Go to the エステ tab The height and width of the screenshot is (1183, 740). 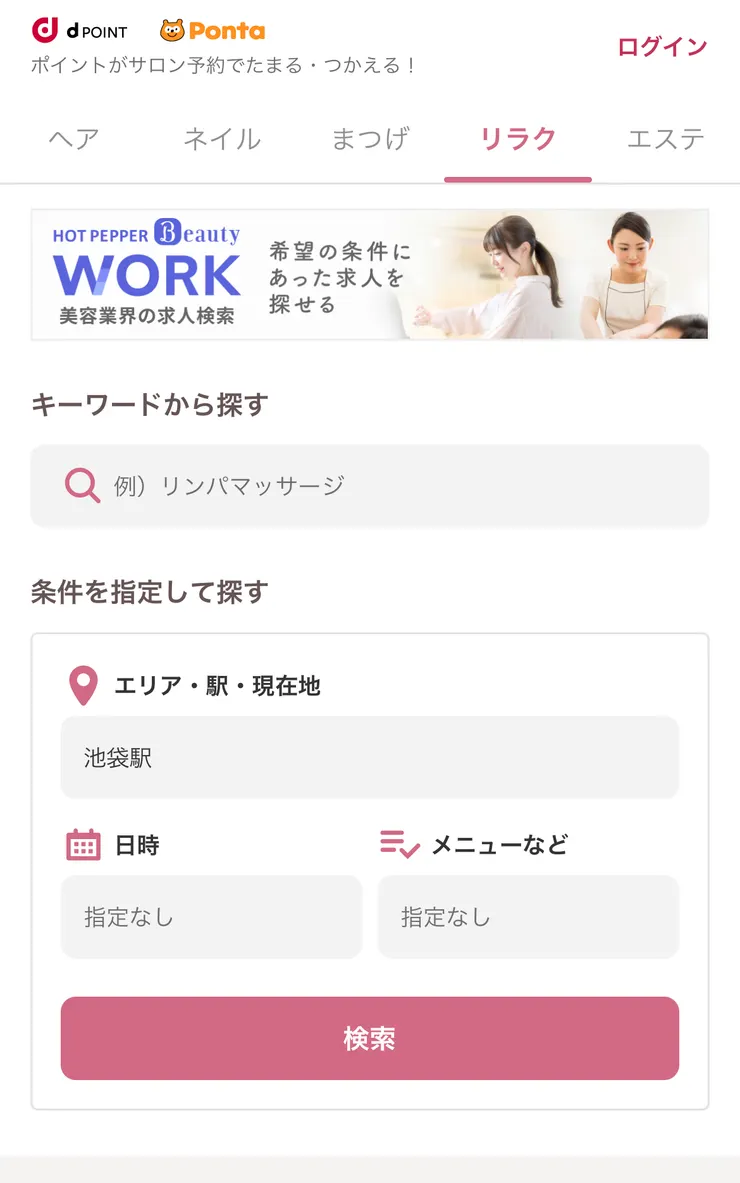(665, 139)
